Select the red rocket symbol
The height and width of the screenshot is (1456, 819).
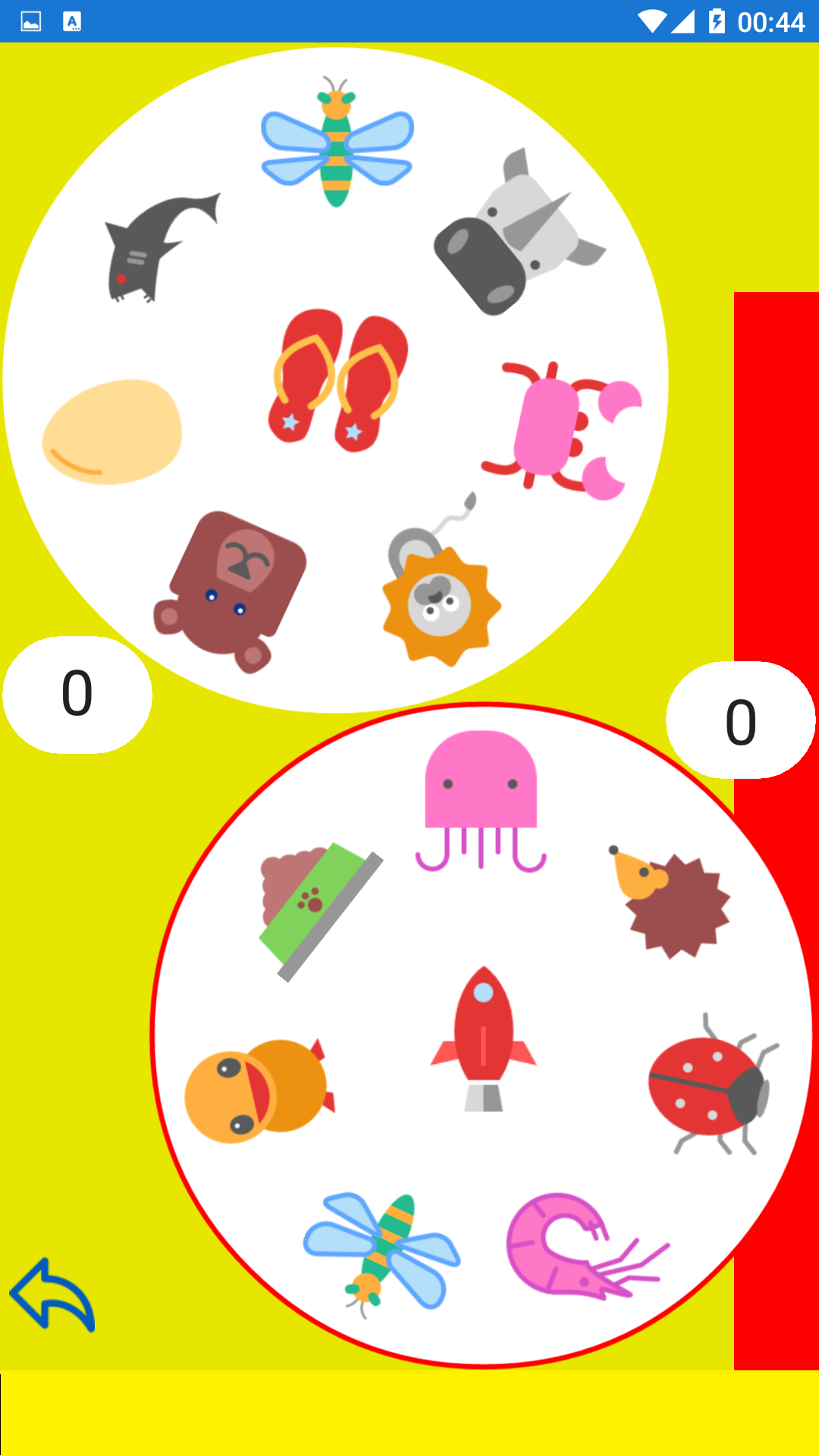click(484, 1038)
